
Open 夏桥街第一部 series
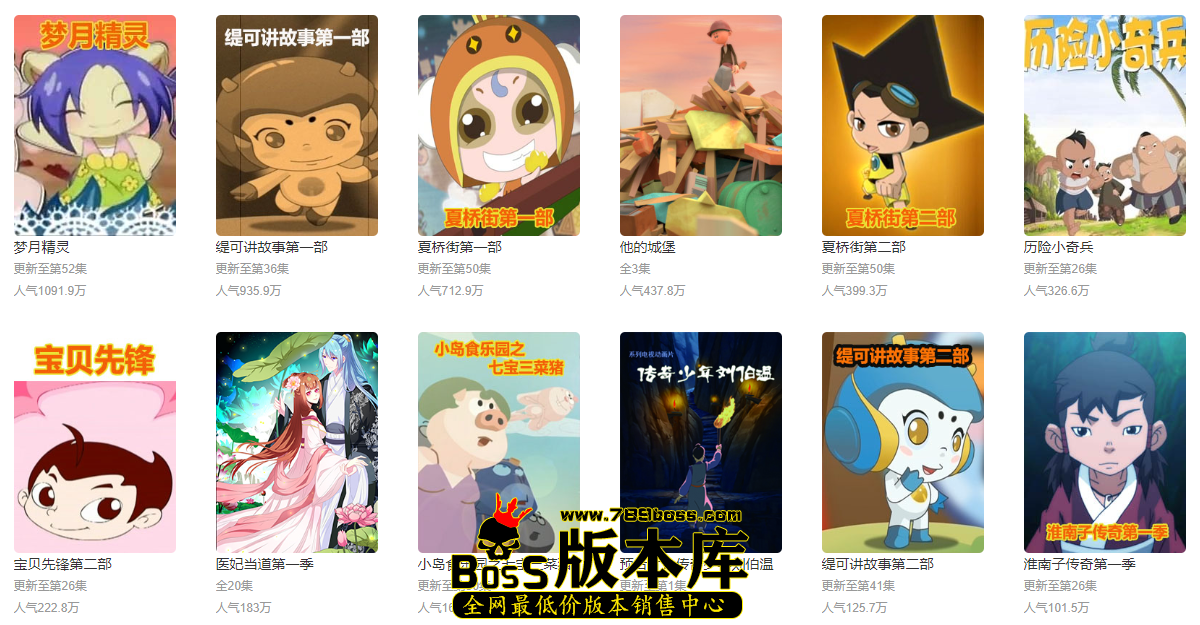pyautogui.click(x=499, y=125)
